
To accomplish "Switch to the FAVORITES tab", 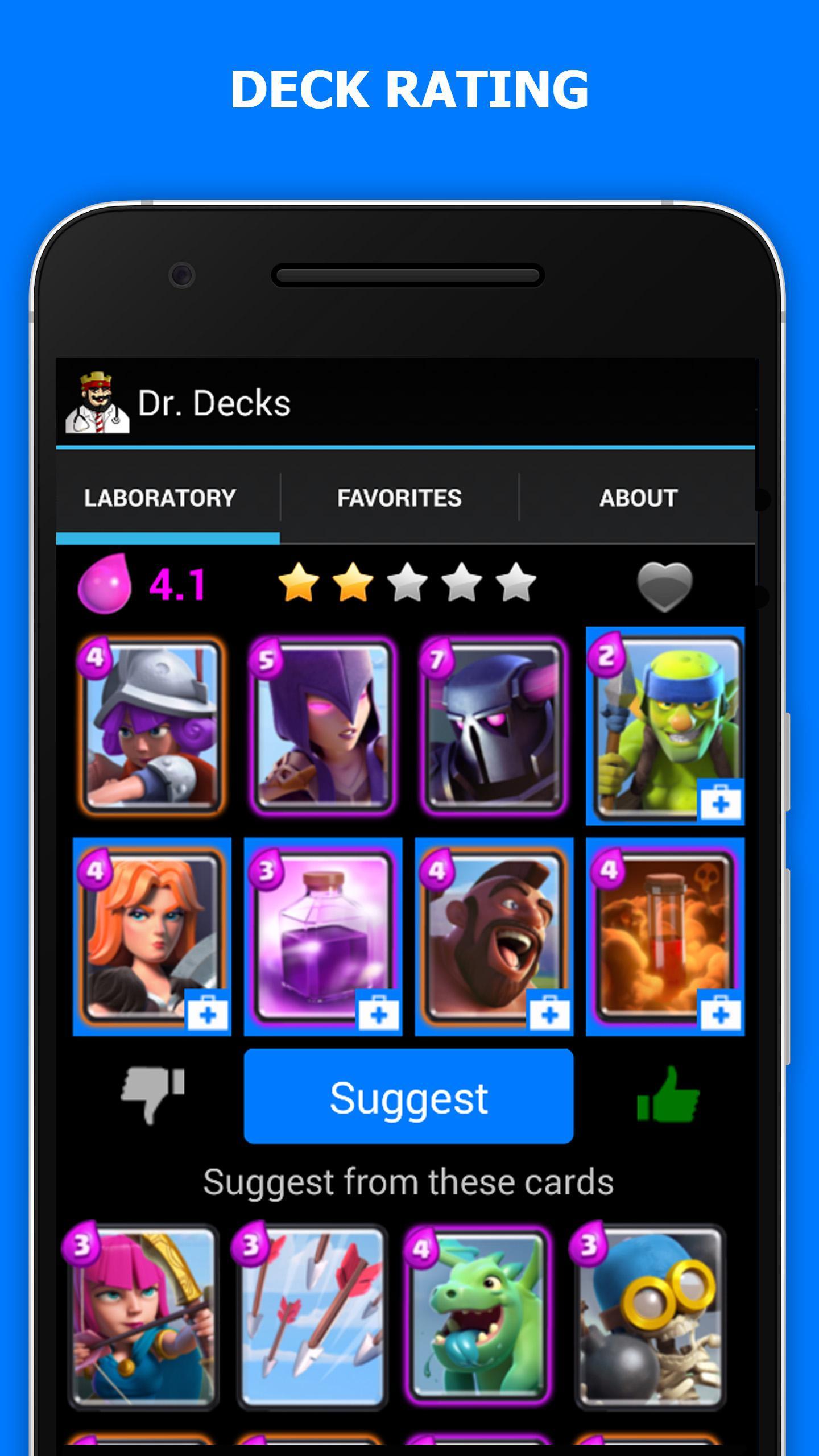I will coord(398,497).
